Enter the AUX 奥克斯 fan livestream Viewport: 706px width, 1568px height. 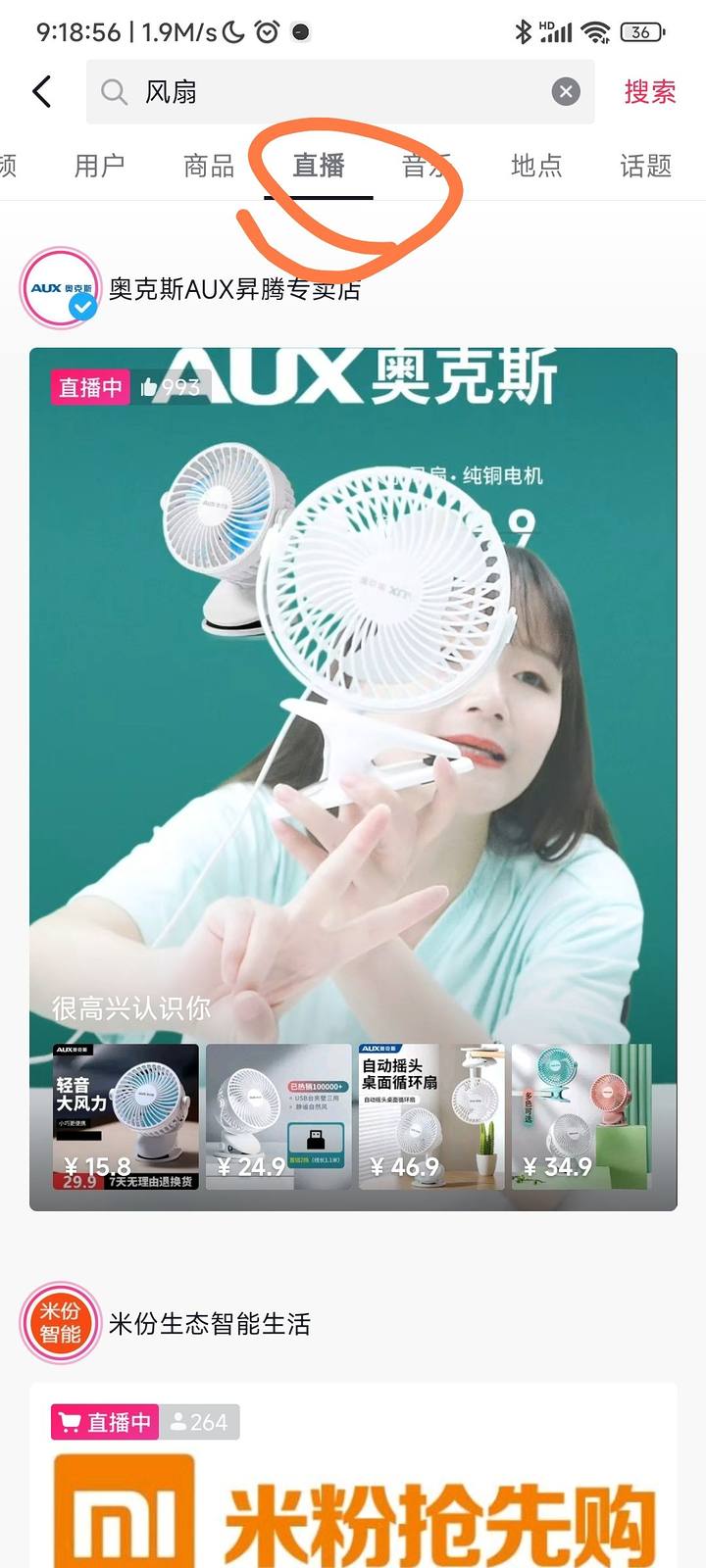pos(353,686)
